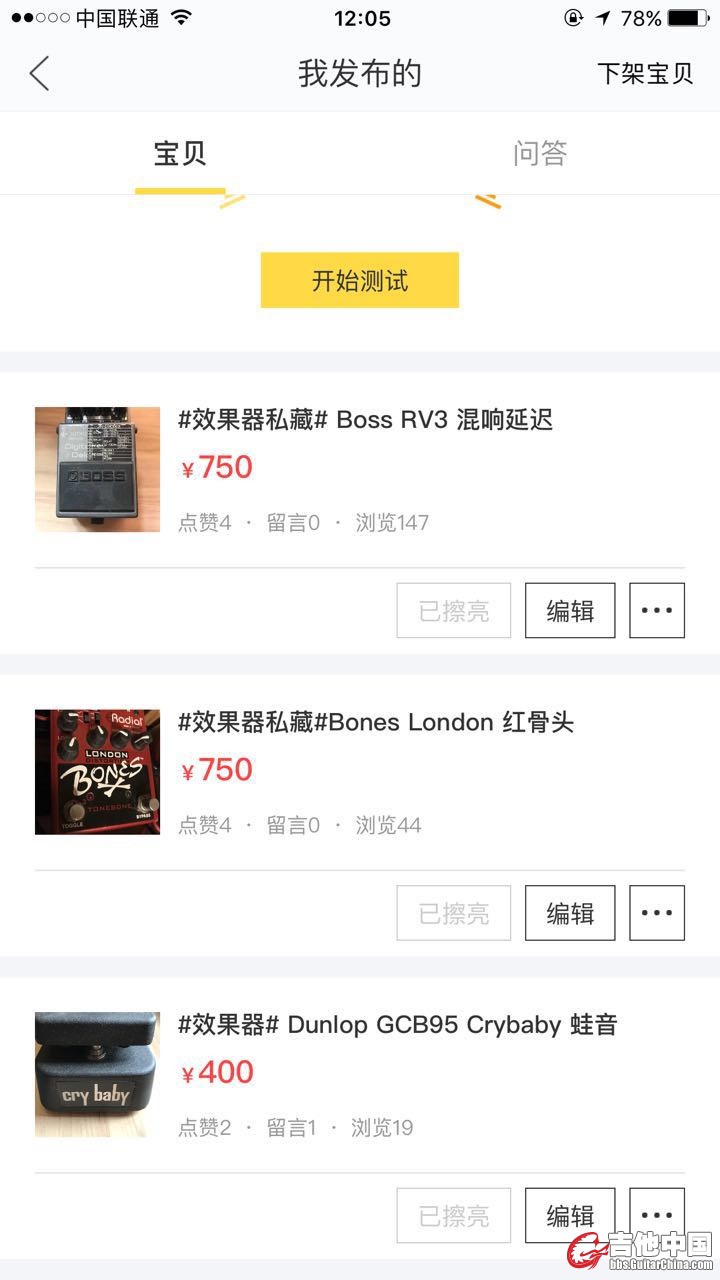
Task: Tap 已擦亮 on the Bones London listing
Action: click(x=454, y=913)
